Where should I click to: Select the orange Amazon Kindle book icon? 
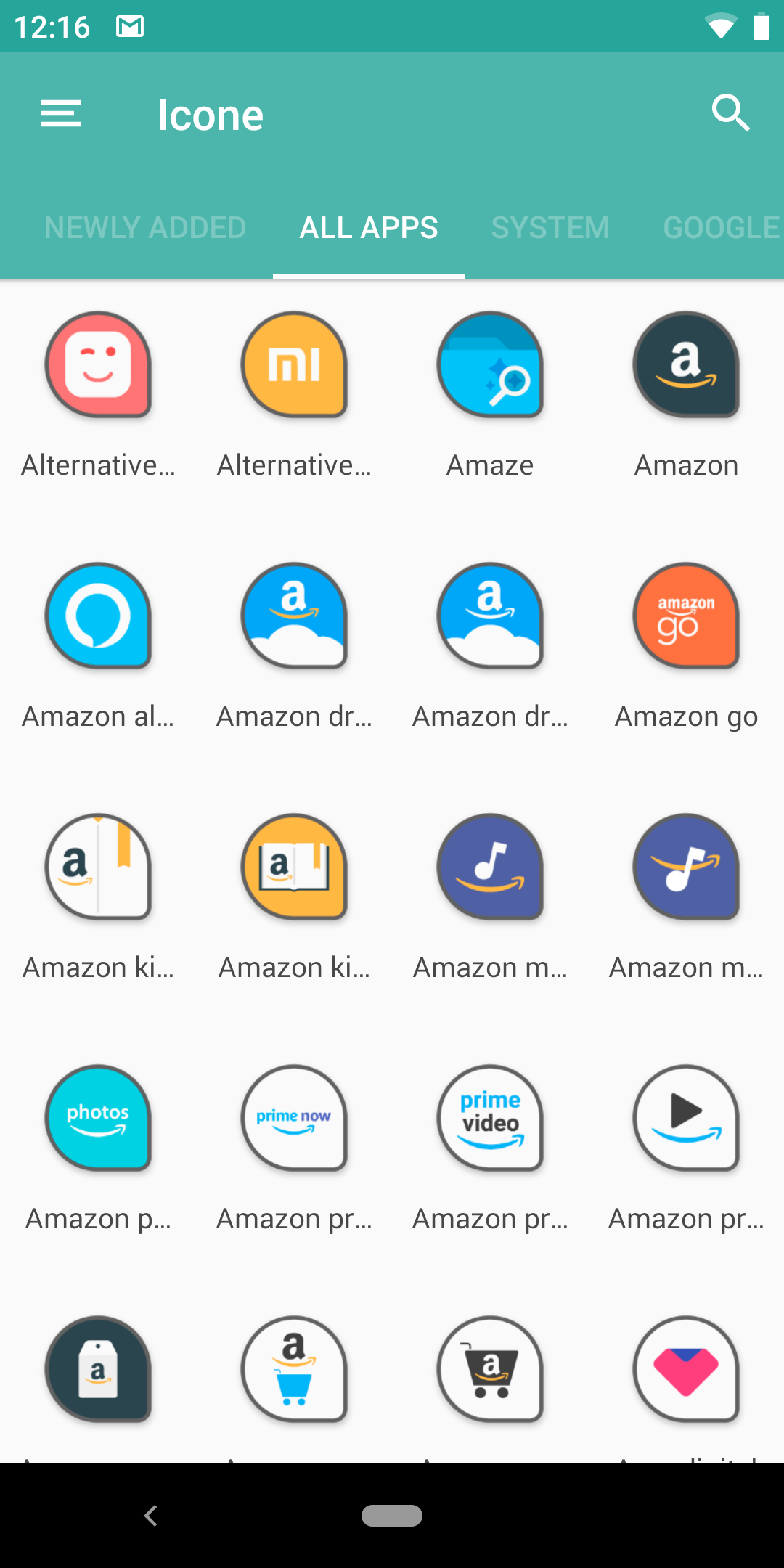click(294, 867)
